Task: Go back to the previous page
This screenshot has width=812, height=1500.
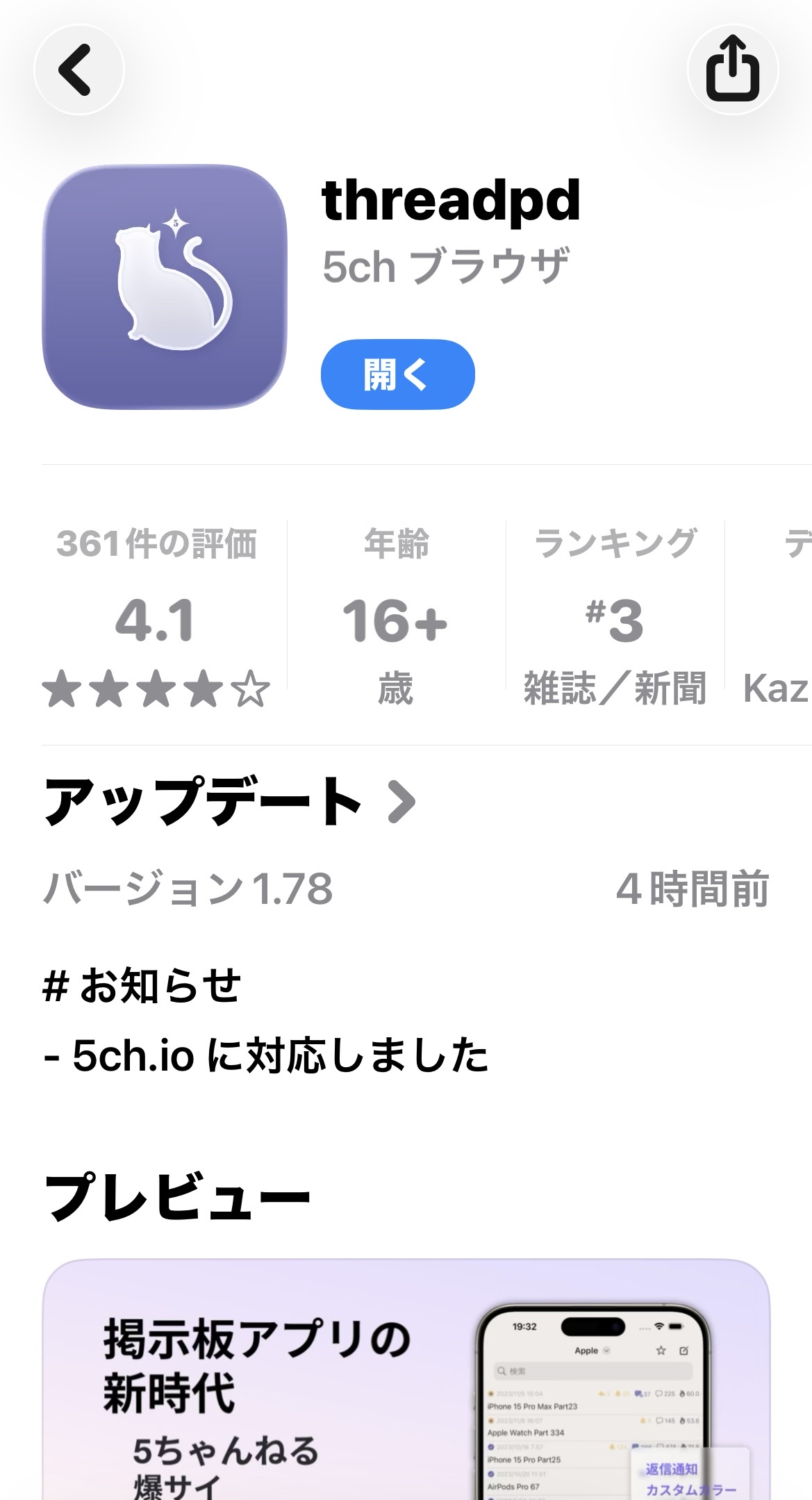Action: pos(78,69)
